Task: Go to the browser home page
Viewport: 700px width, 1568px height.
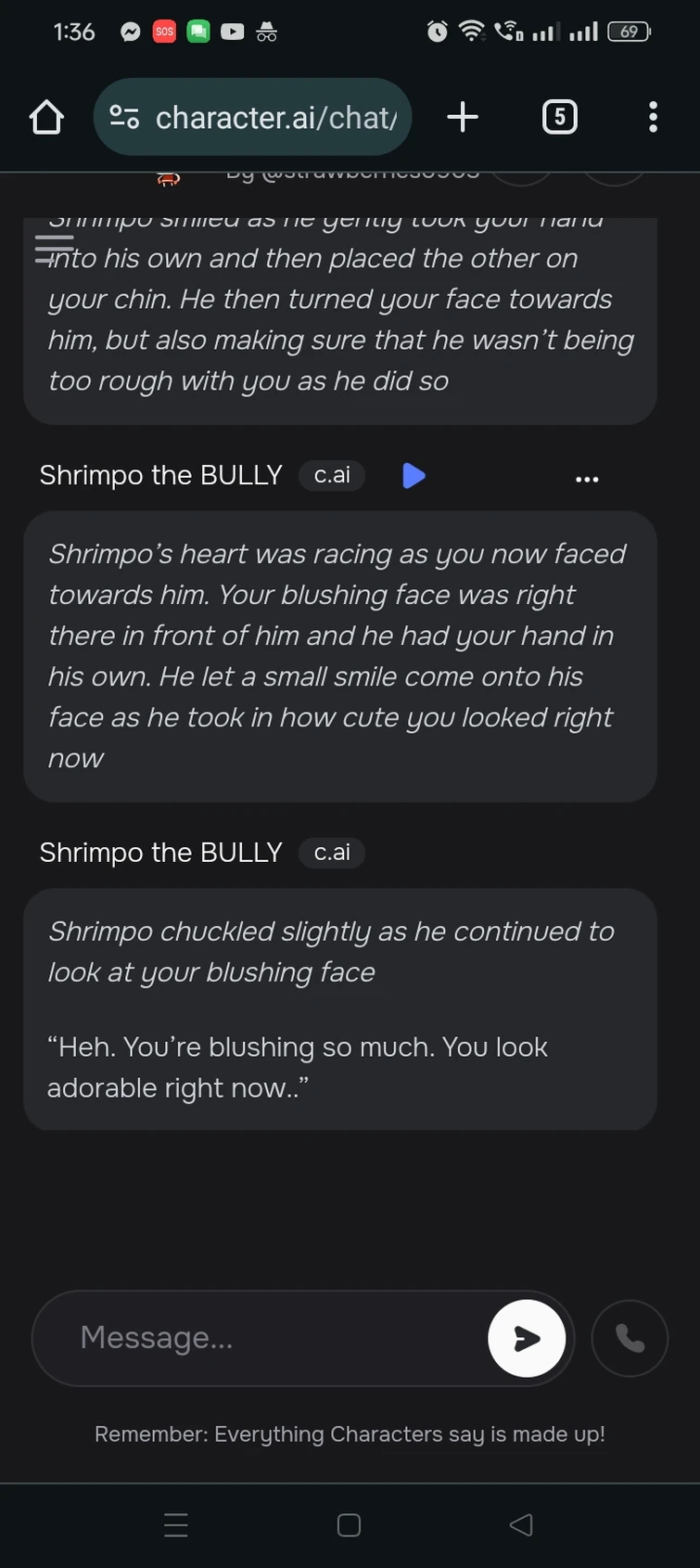Action: (x=46, y=118)
